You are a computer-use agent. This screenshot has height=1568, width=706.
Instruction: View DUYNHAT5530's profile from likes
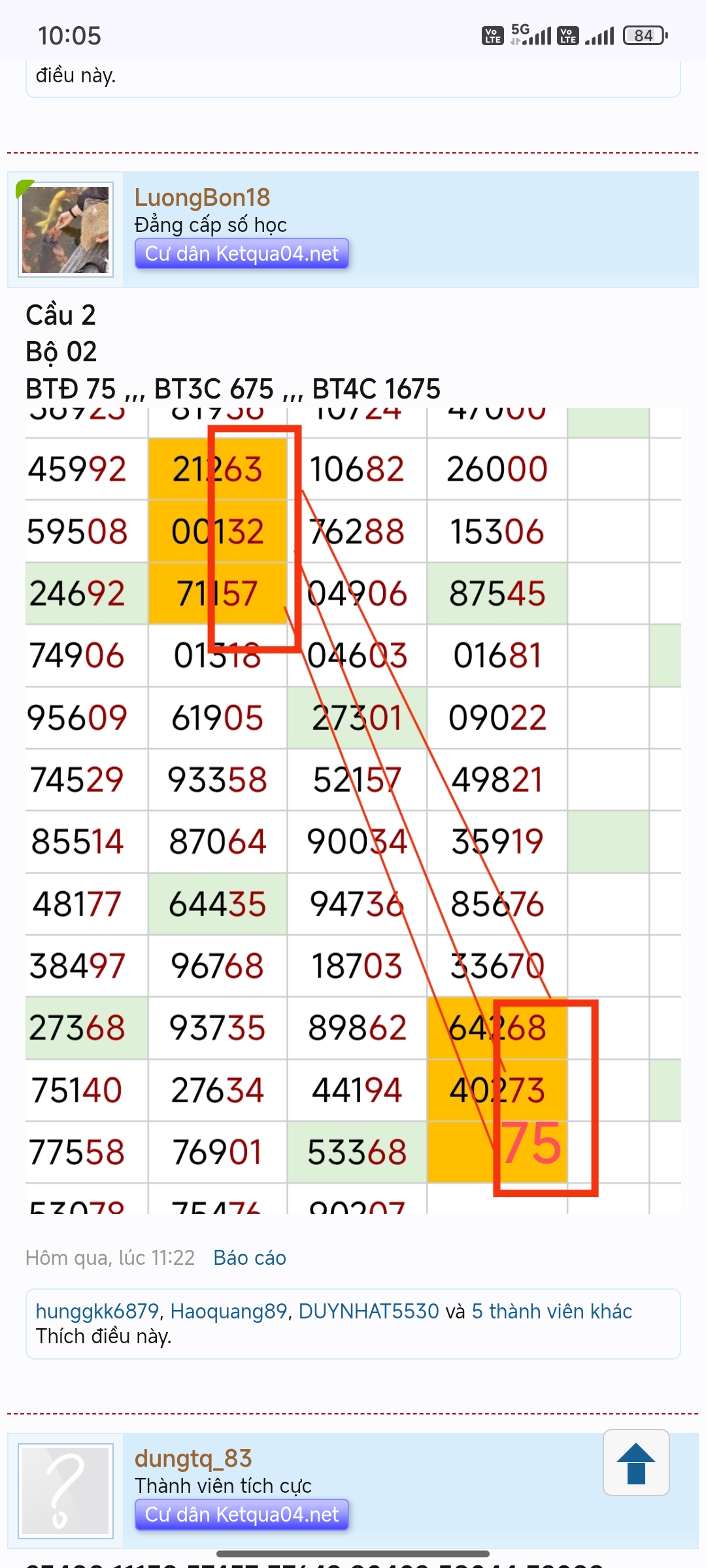pyautogui.click(x=369, y=1311)
